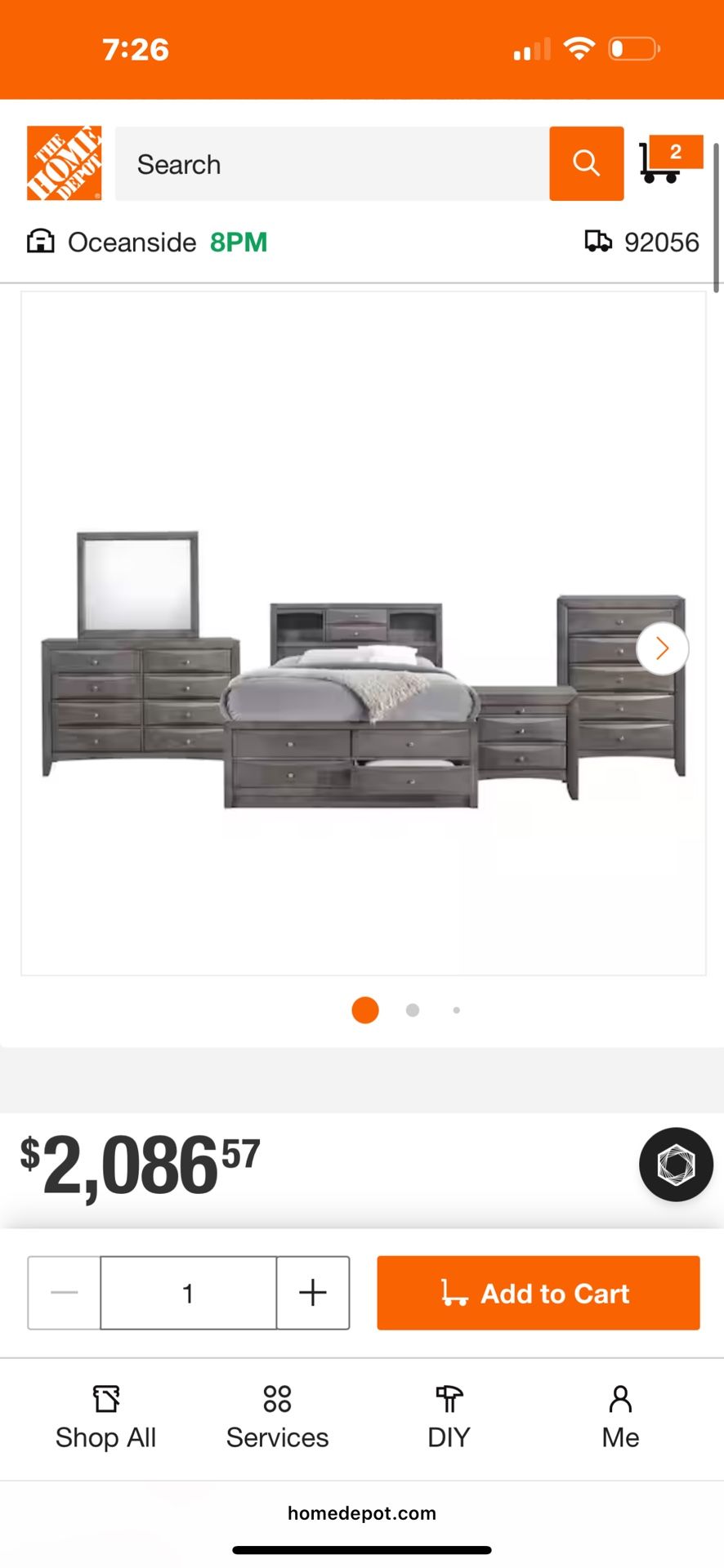Tap the Add to Cart button
724x1568 pixels.
click(537, 1293)
